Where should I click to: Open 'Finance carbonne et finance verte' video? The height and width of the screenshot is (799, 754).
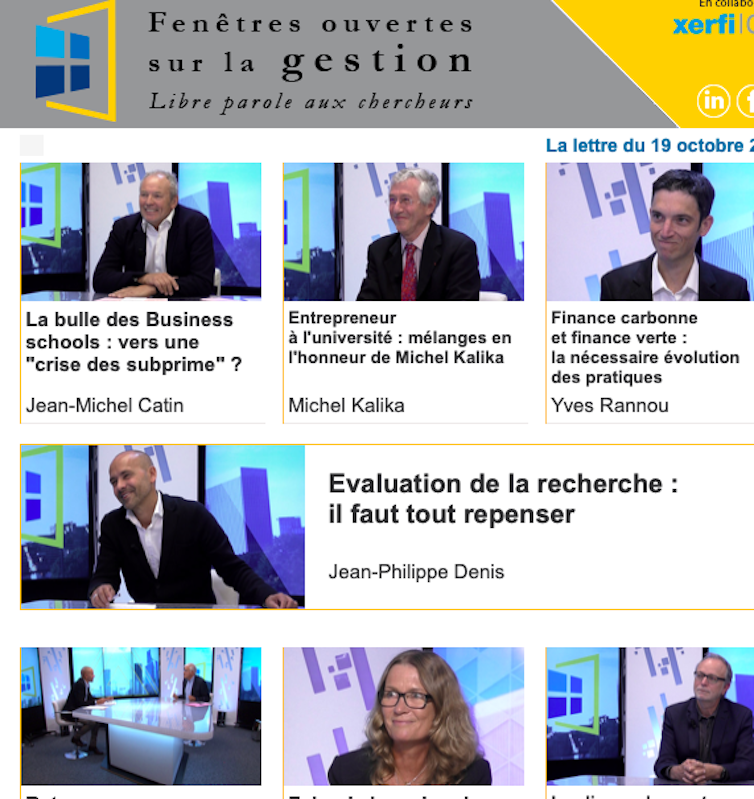[x=650, y=232]
